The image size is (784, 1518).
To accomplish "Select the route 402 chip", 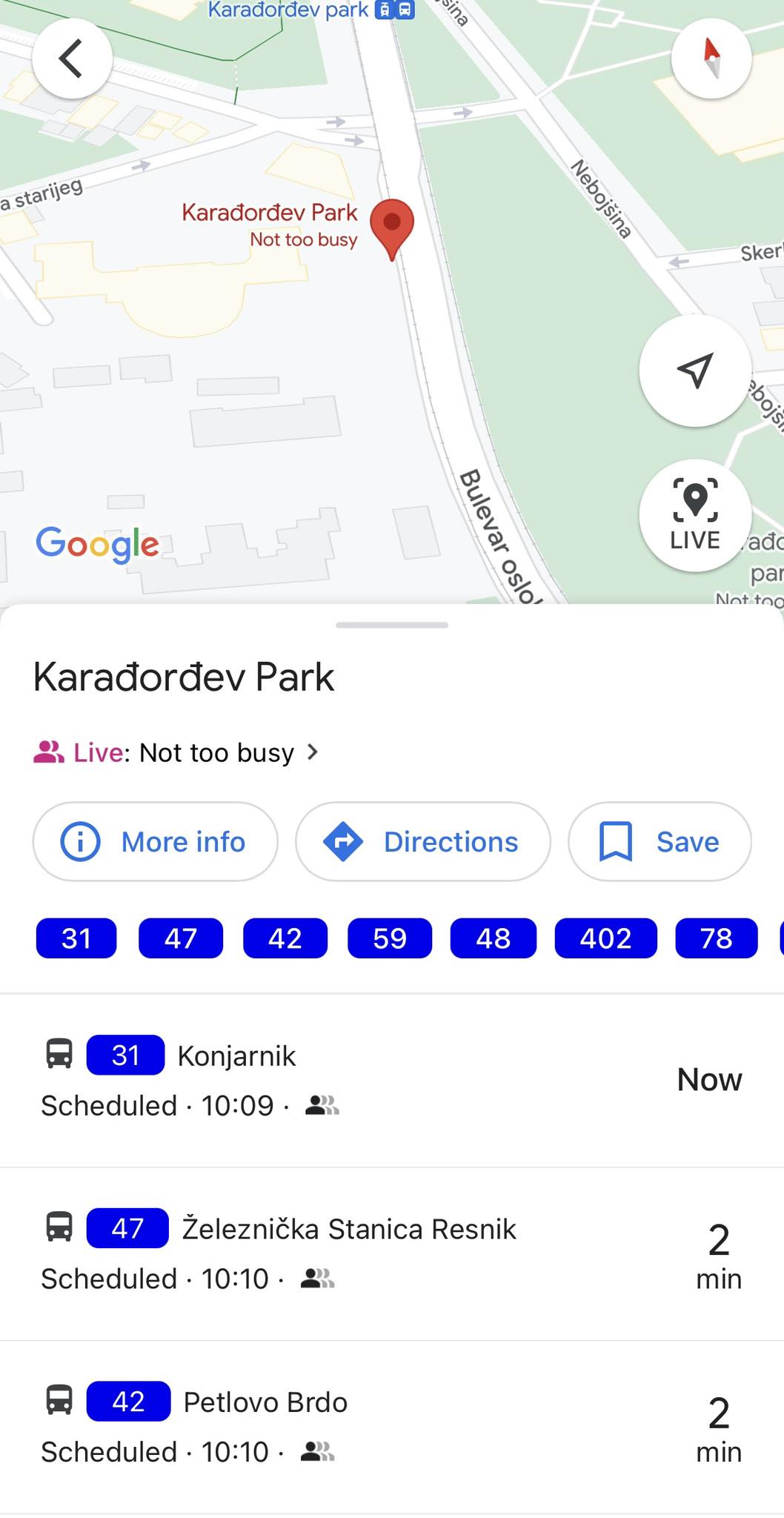I will coord(605,938).
